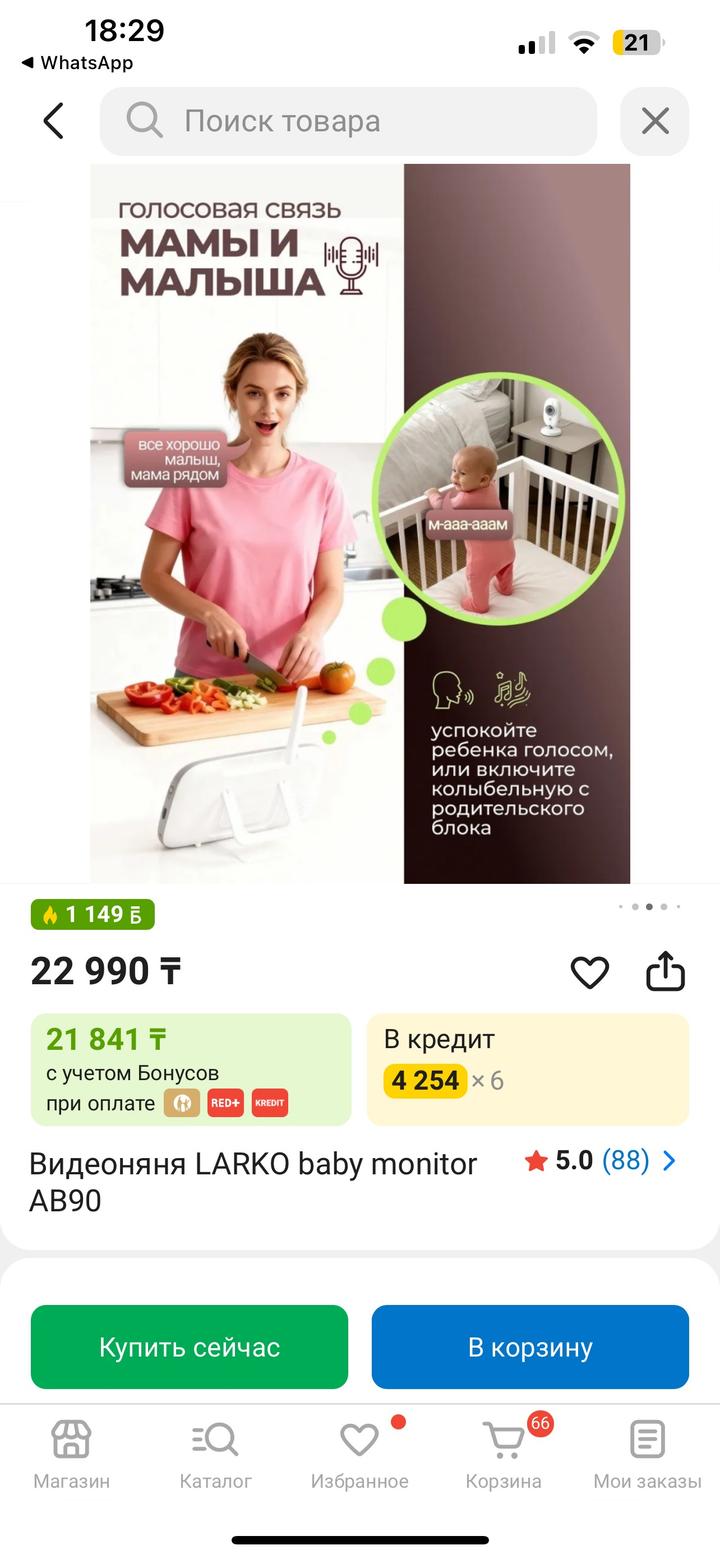Go back using the arrow icon
720x1558 pixels.
coord(54,121)
